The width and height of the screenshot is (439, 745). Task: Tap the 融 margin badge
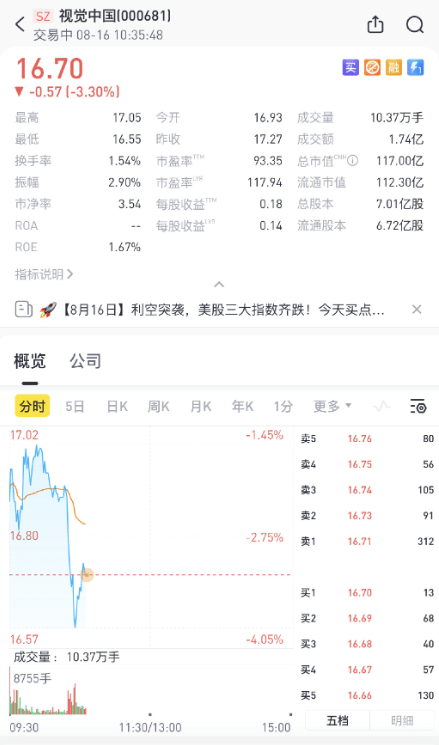(393, 67)
